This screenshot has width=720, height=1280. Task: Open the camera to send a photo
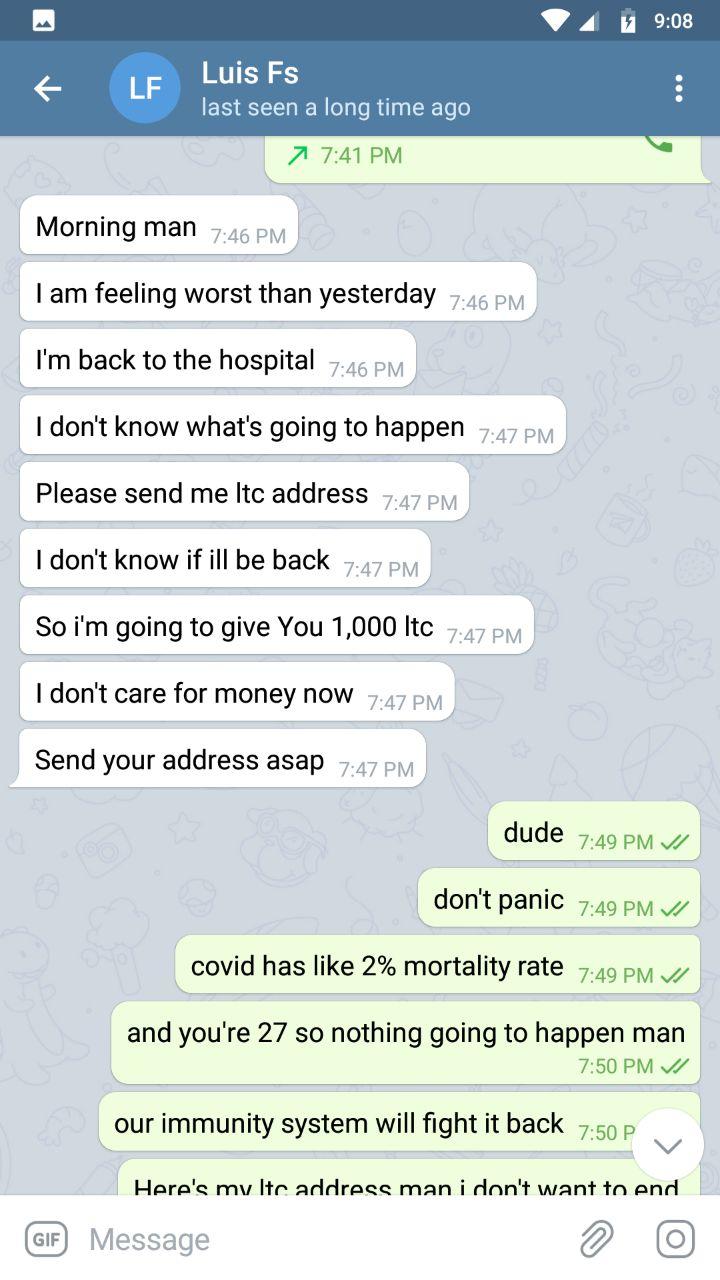[x=675, y=1239]
